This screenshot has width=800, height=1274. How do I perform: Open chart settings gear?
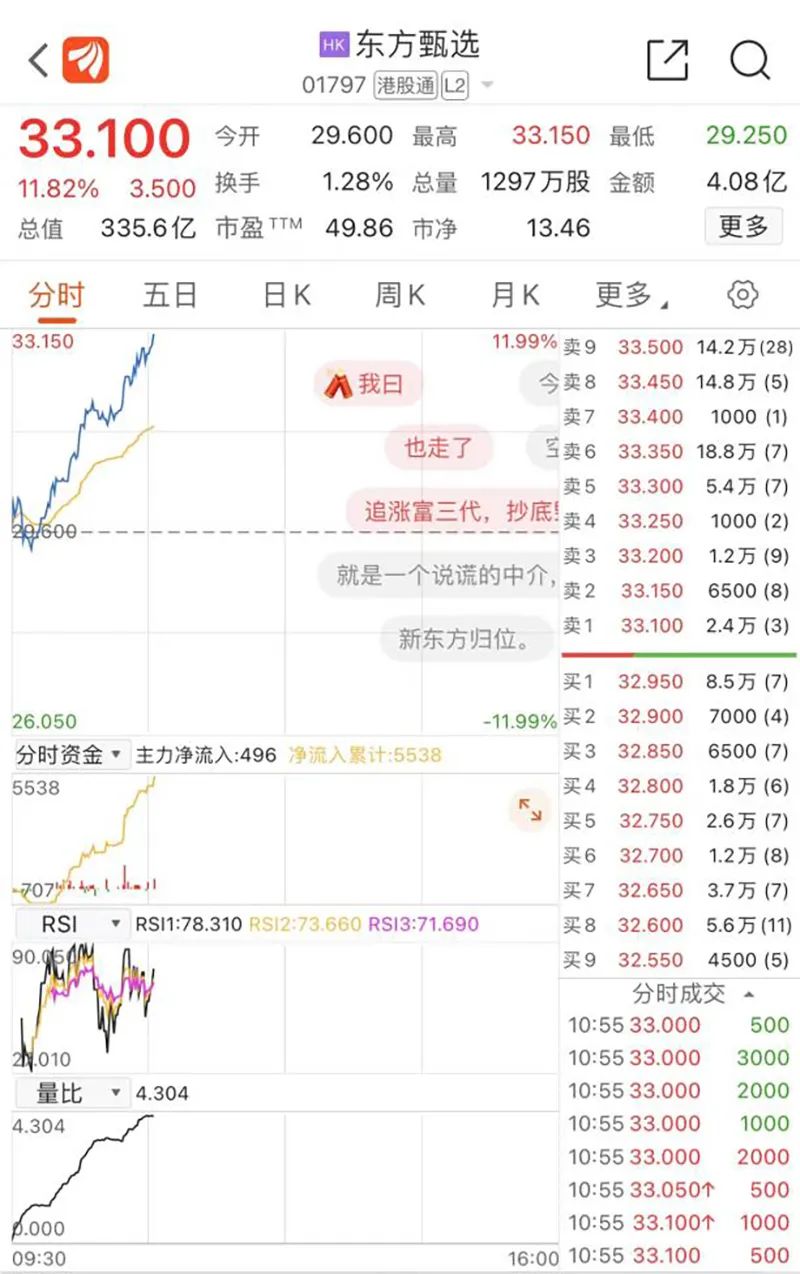(742, 295)
